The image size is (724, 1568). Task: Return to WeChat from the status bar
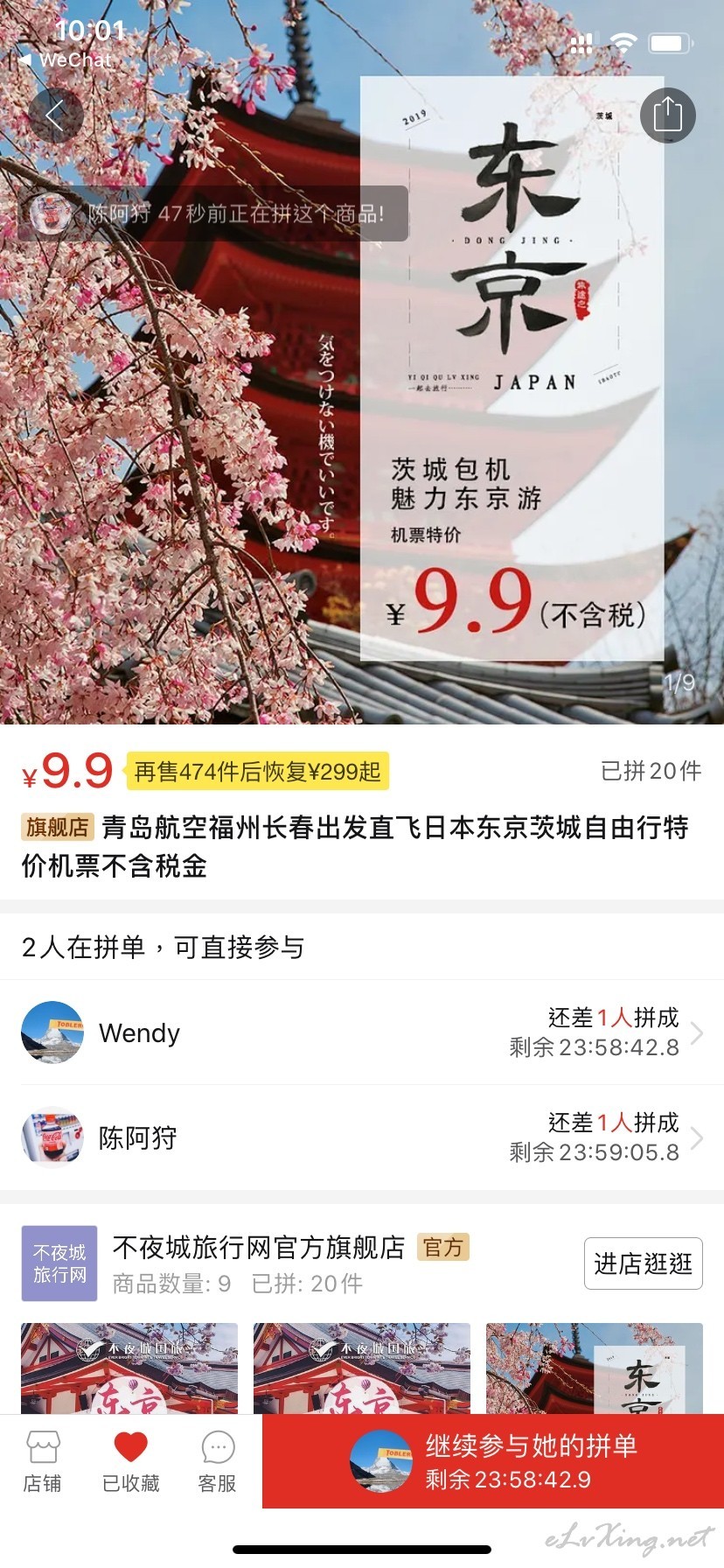coord(66,60)
